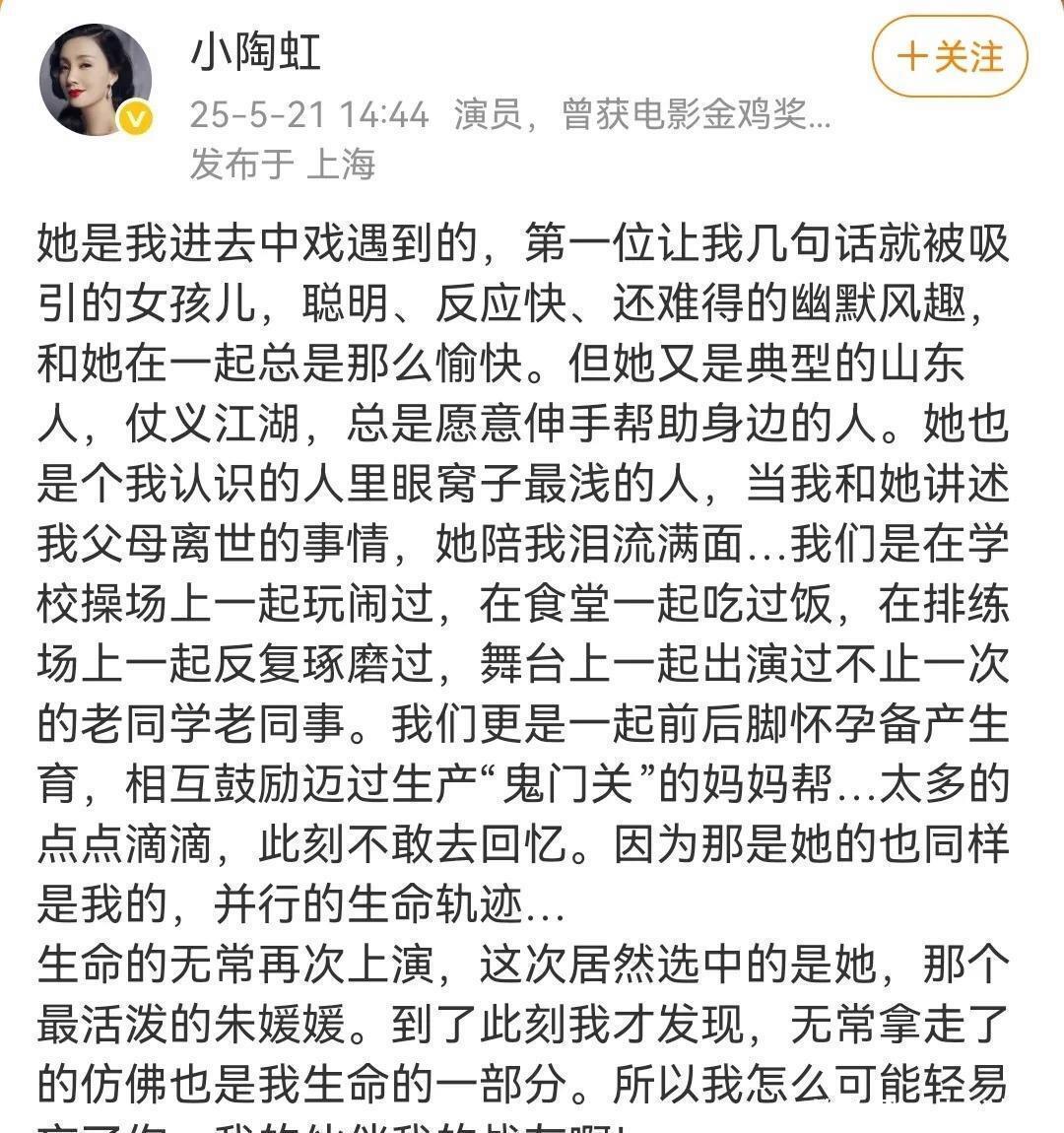Screen dimensions: 1064x1133
Task: Open the username 小陶虹
Action: coord(256,51)
